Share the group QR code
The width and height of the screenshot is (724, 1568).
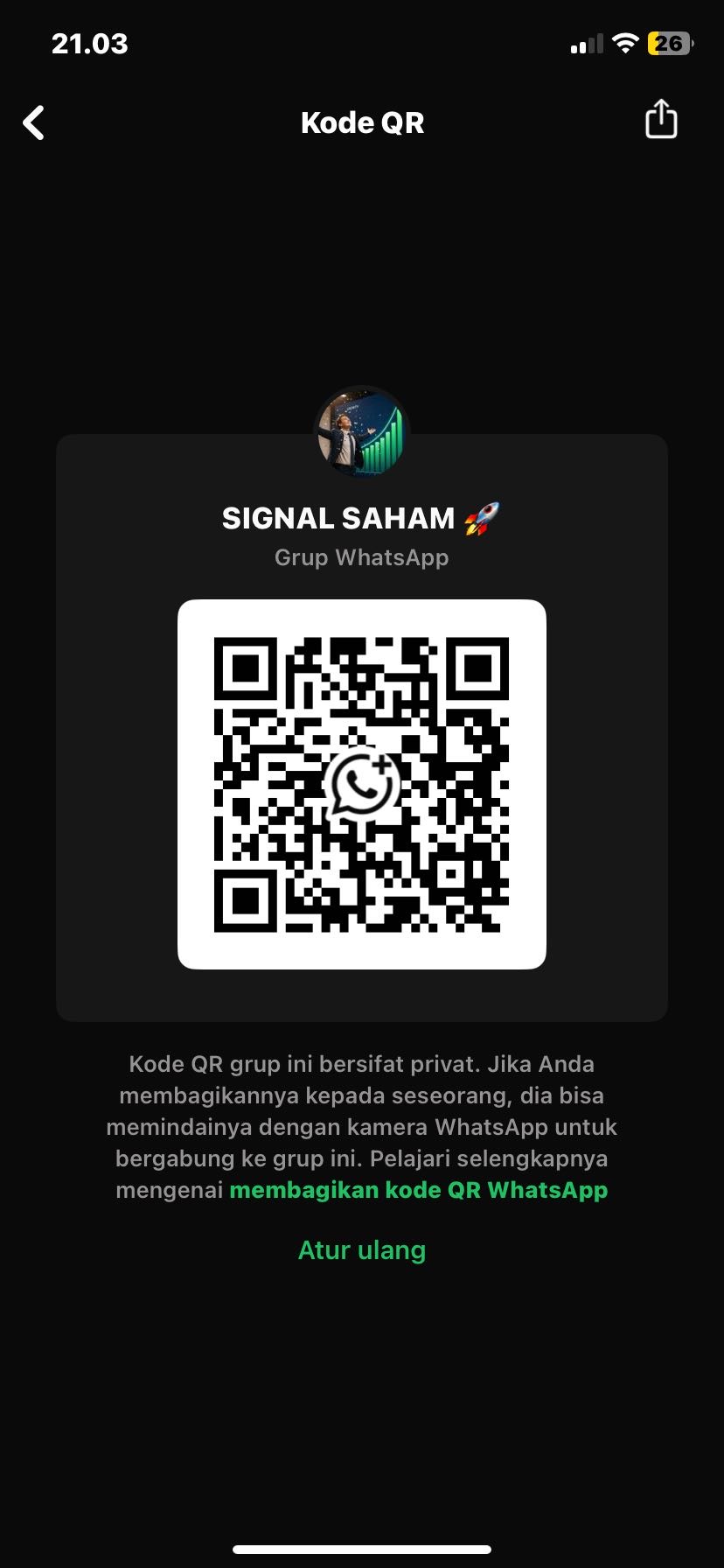660,120
